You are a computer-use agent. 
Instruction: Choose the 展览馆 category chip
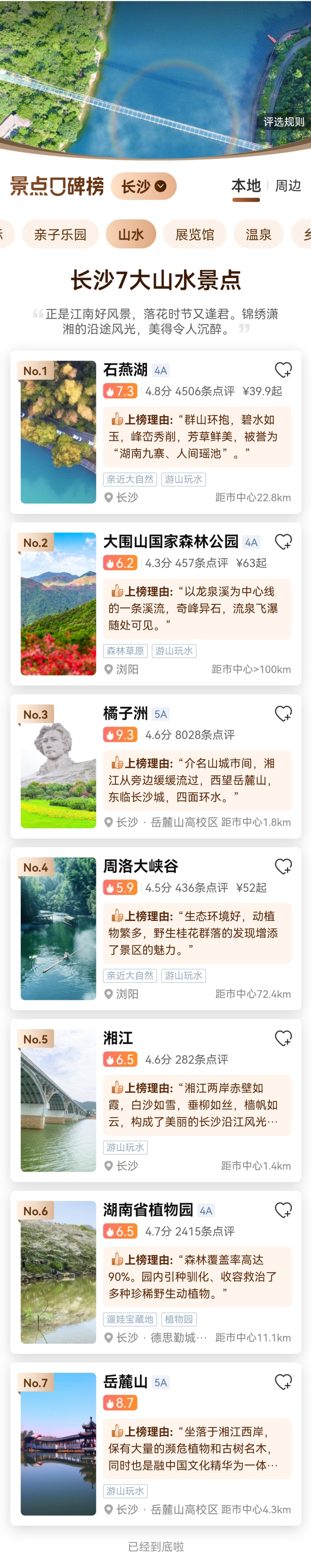(x=194, y=234)
